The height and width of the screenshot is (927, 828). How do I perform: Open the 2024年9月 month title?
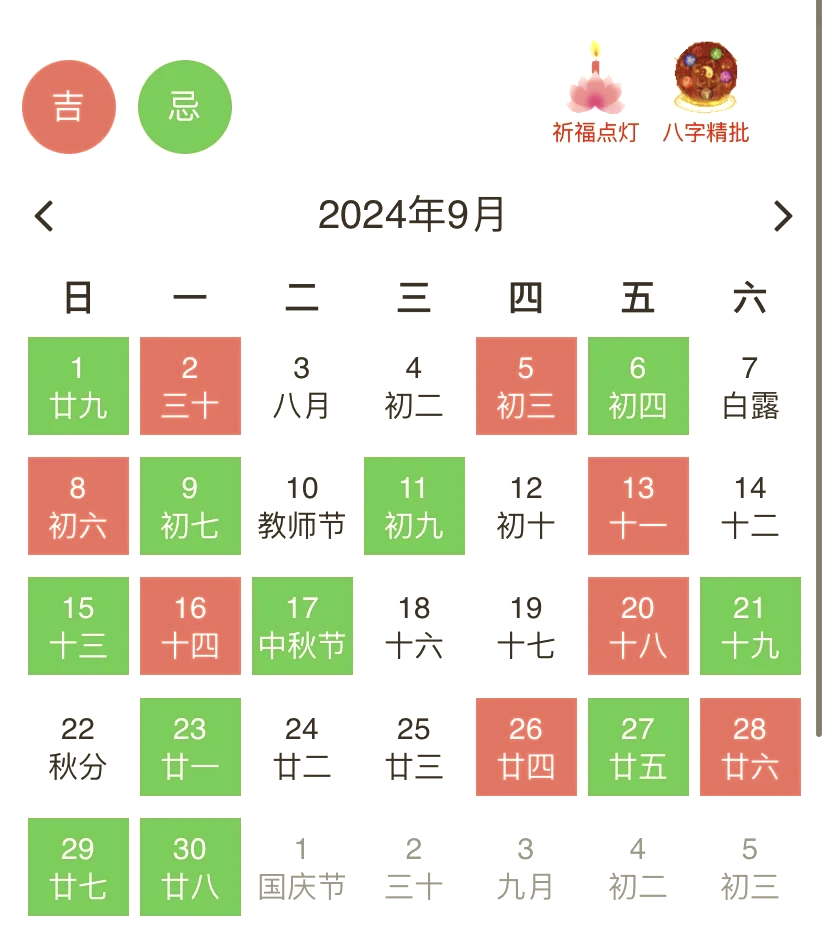tap(413, 213)
